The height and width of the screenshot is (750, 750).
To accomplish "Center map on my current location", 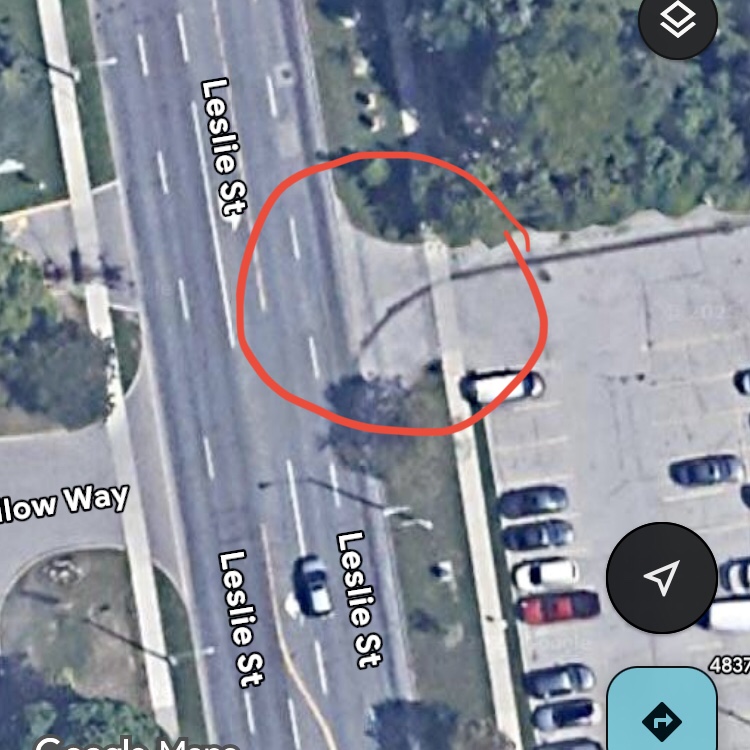I will [x=661, y=577].
